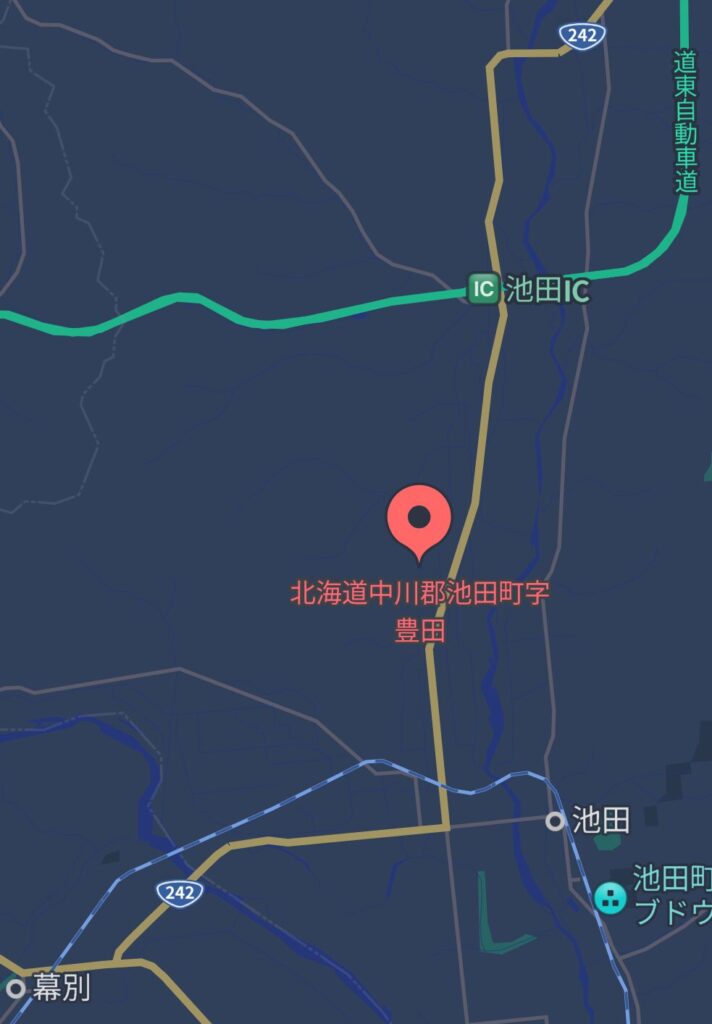Tap the red location pin for 豊田
Screen dimensions: 712x1024
point(419,519)
